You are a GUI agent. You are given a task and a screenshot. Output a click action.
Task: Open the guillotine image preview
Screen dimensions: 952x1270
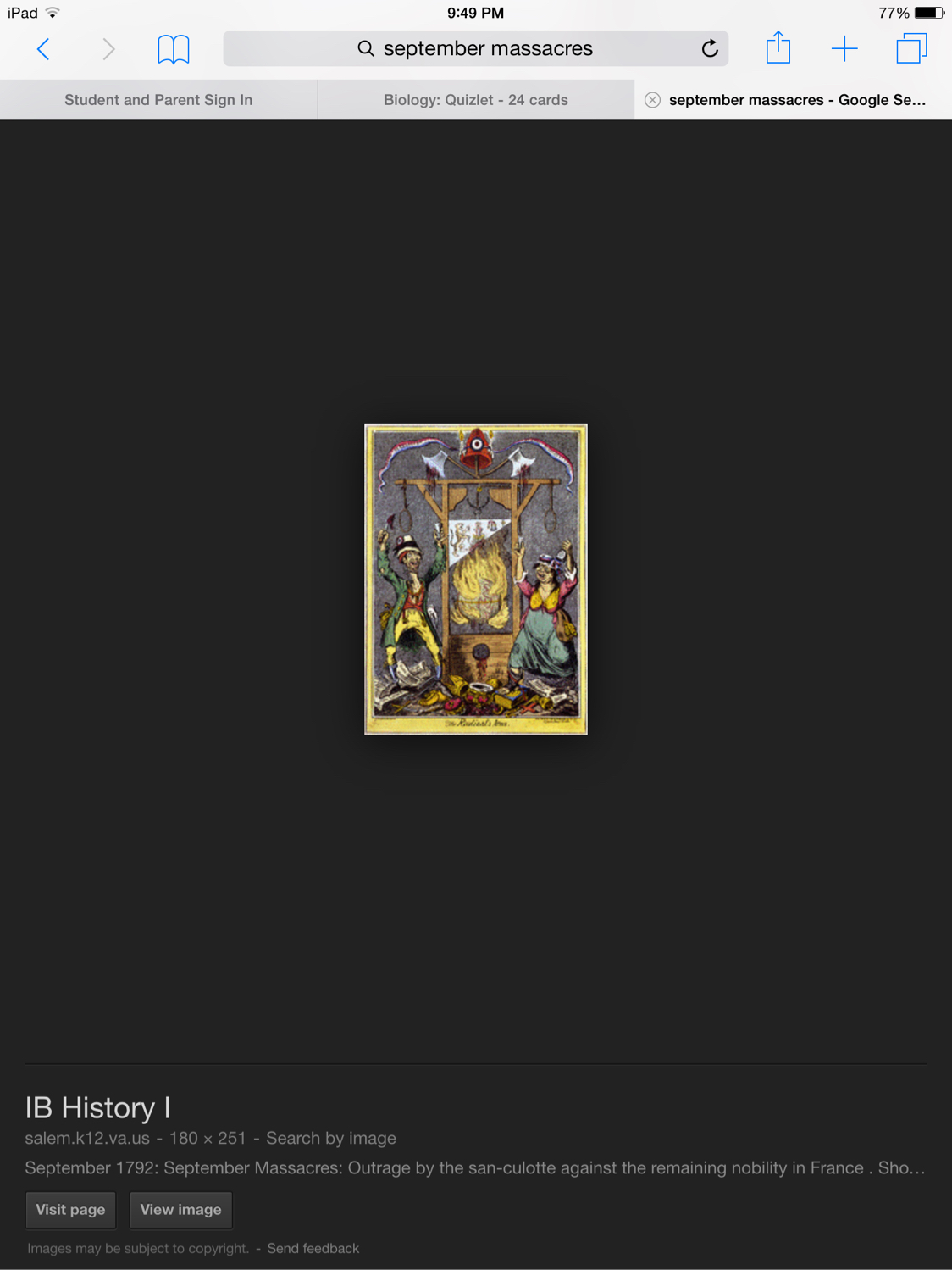click(476, 579)
